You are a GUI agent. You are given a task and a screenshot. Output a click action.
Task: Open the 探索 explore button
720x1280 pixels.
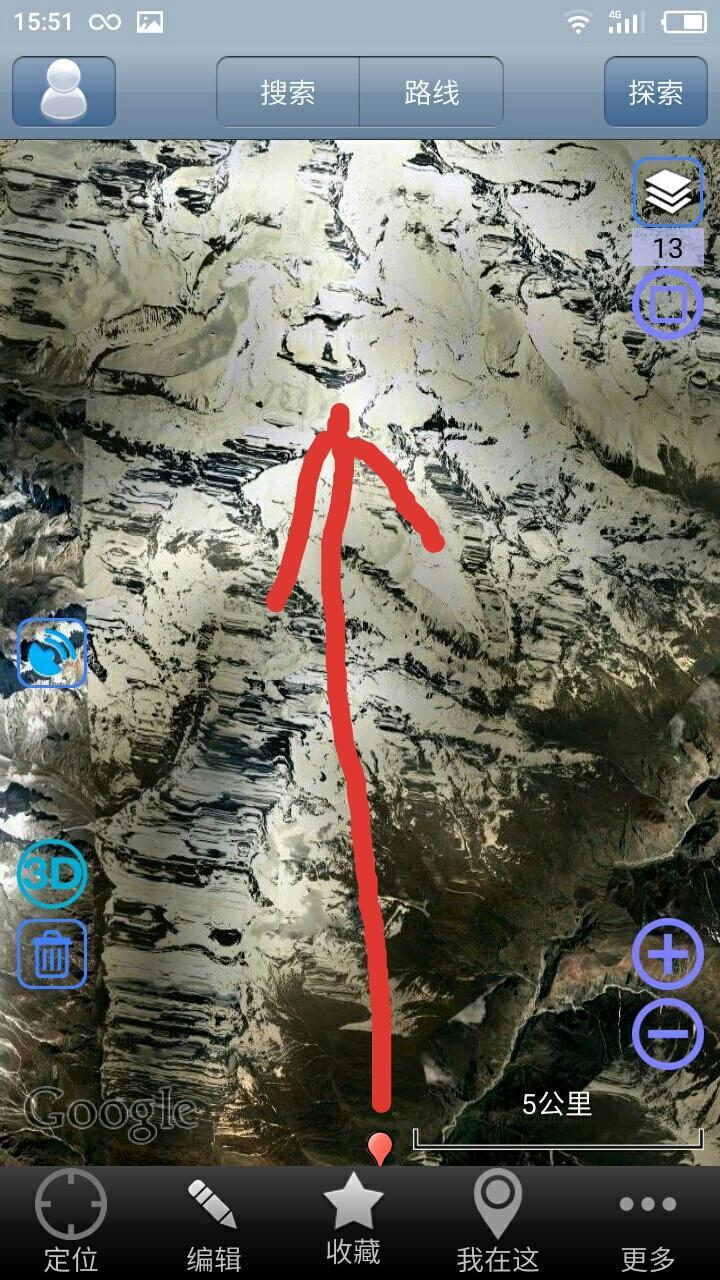pos(655,92)
